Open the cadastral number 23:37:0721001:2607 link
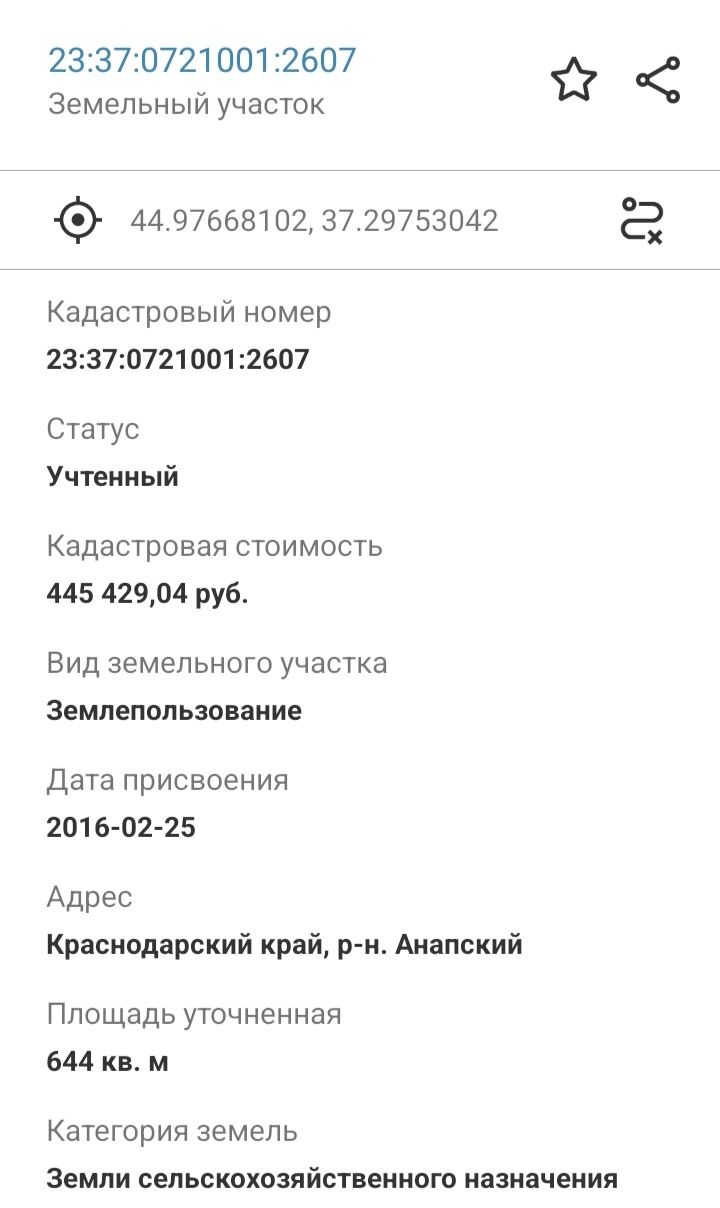 (202, 61)
